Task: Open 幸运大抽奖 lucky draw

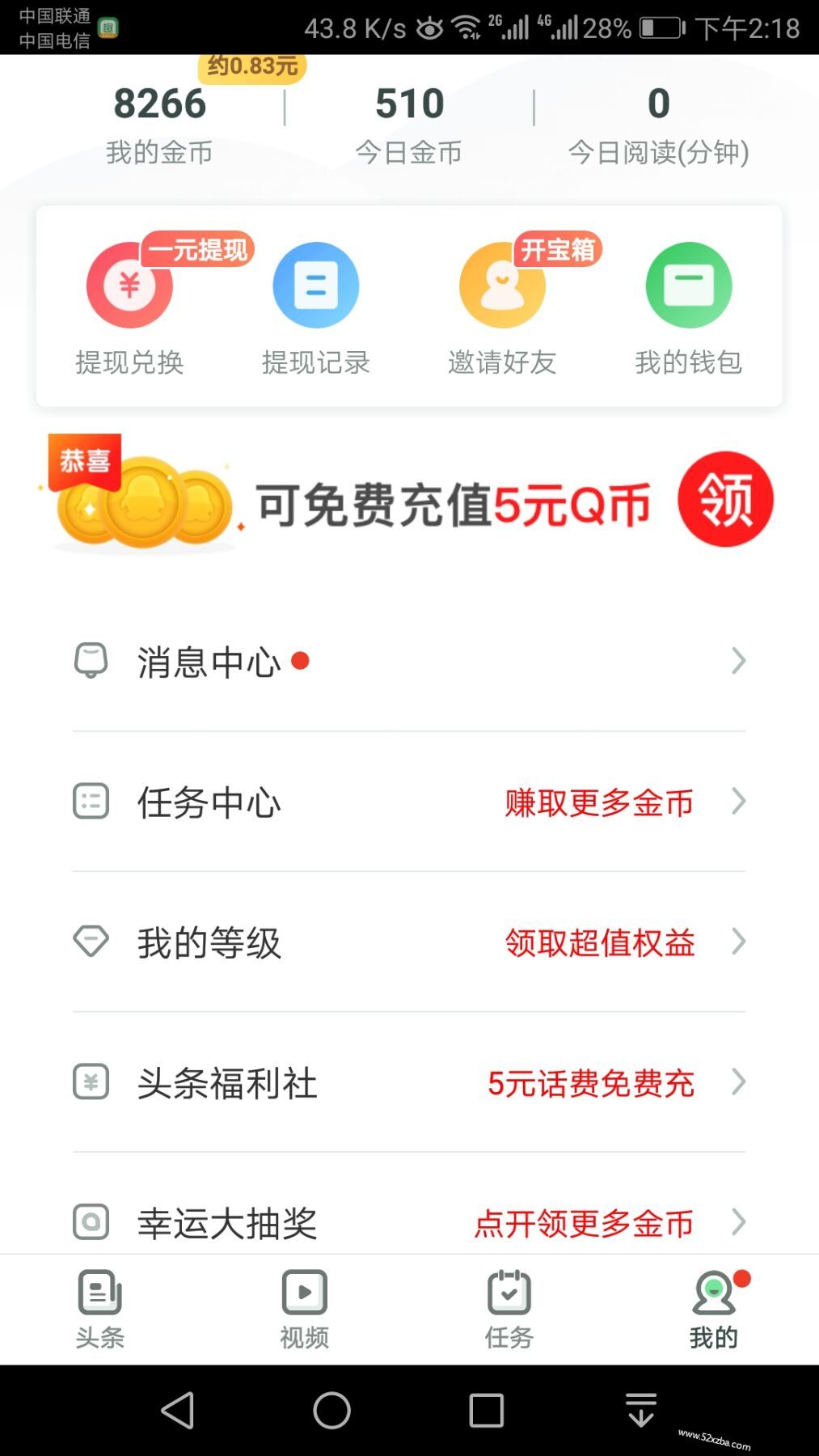Action: (408, 1222)
